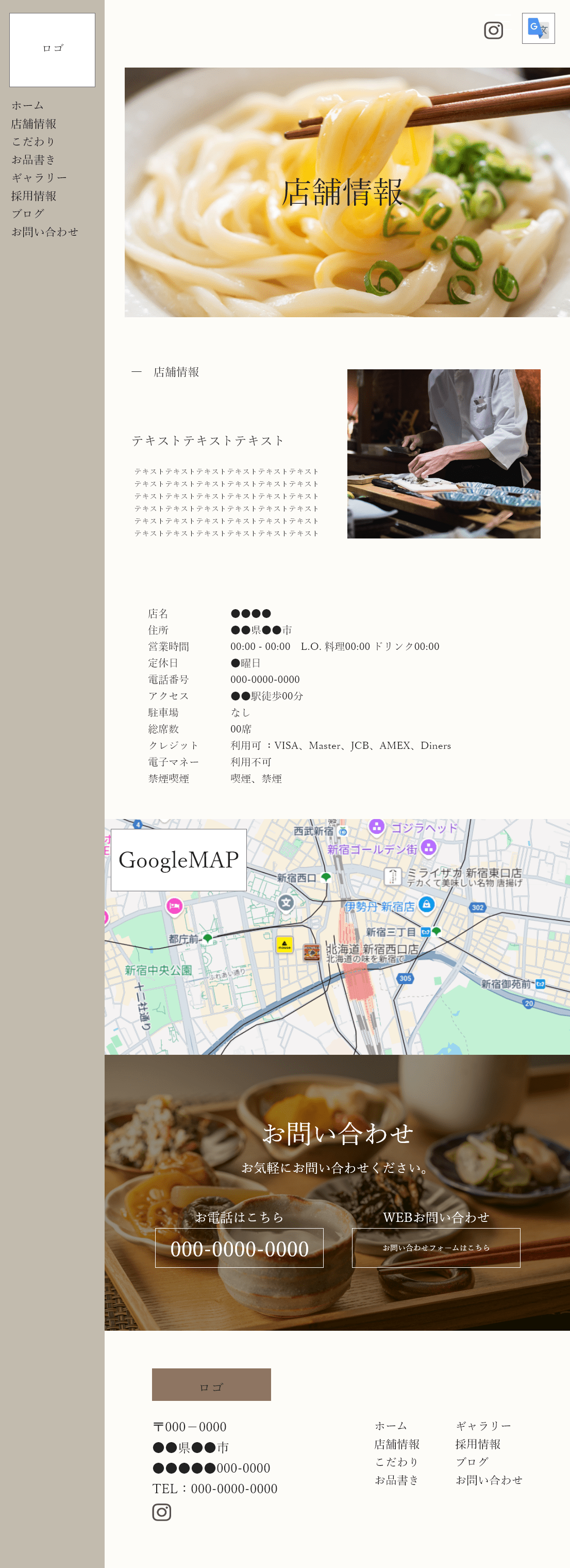Image resolution: width=570 pixels, height=1568 pixels.
Task: Select お品書き in the footer links
Action: coord(397,1480)
